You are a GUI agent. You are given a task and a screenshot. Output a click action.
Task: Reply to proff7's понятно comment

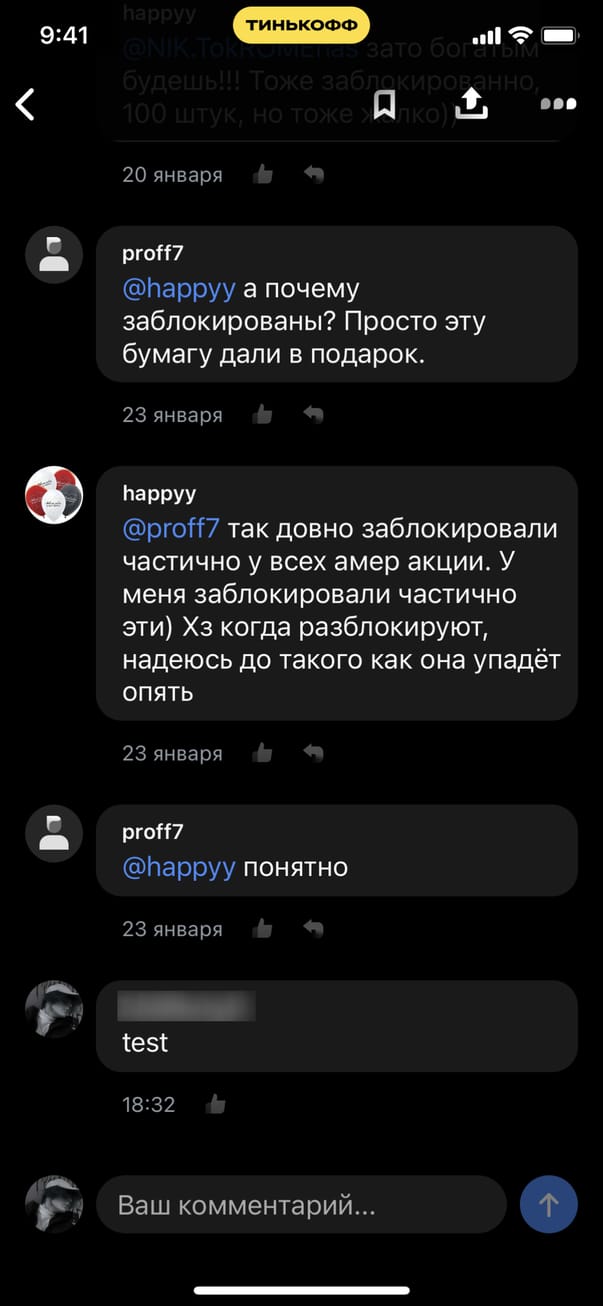(x=314, y=929)
